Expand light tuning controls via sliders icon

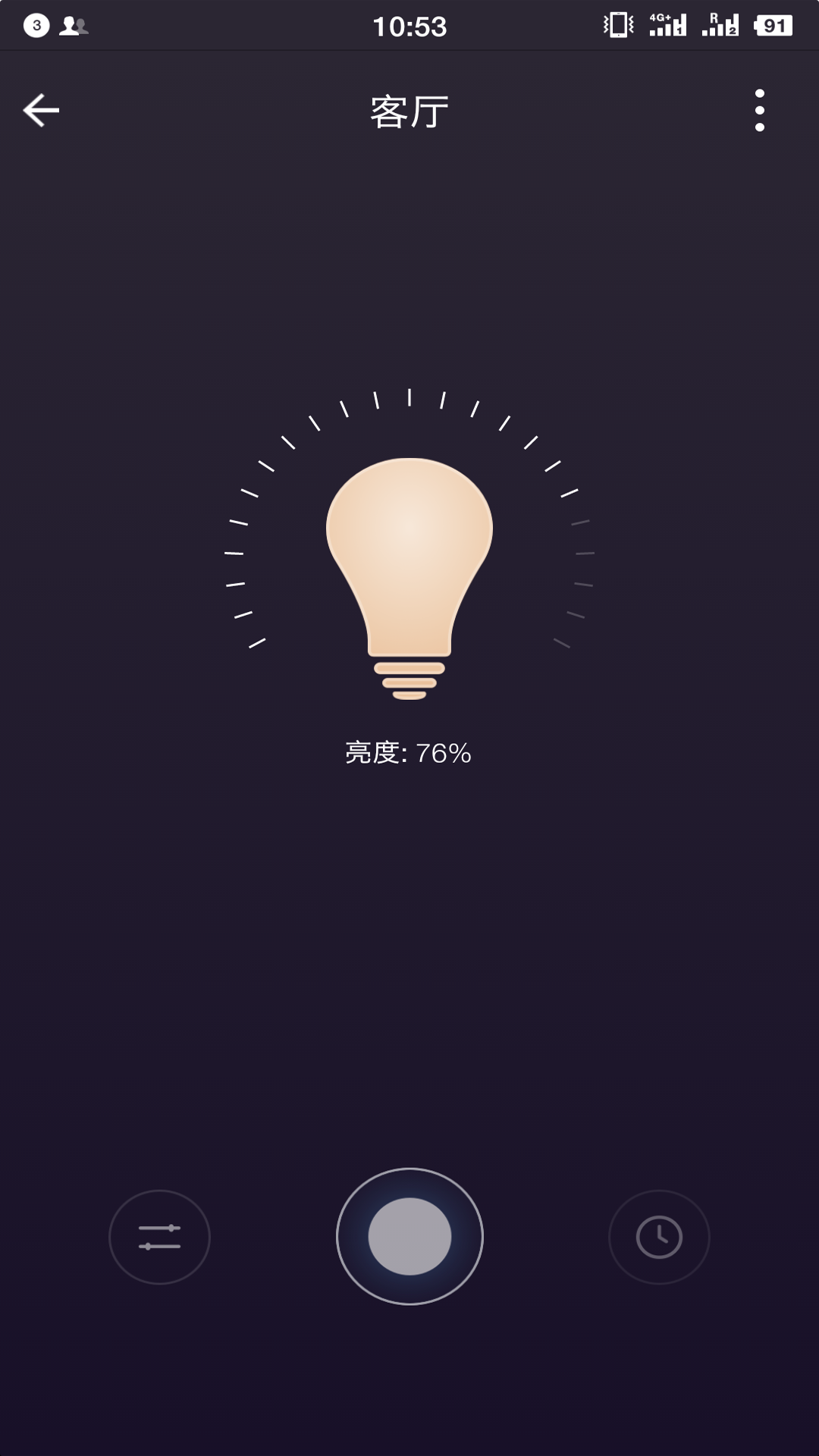tap(159, 1236)
